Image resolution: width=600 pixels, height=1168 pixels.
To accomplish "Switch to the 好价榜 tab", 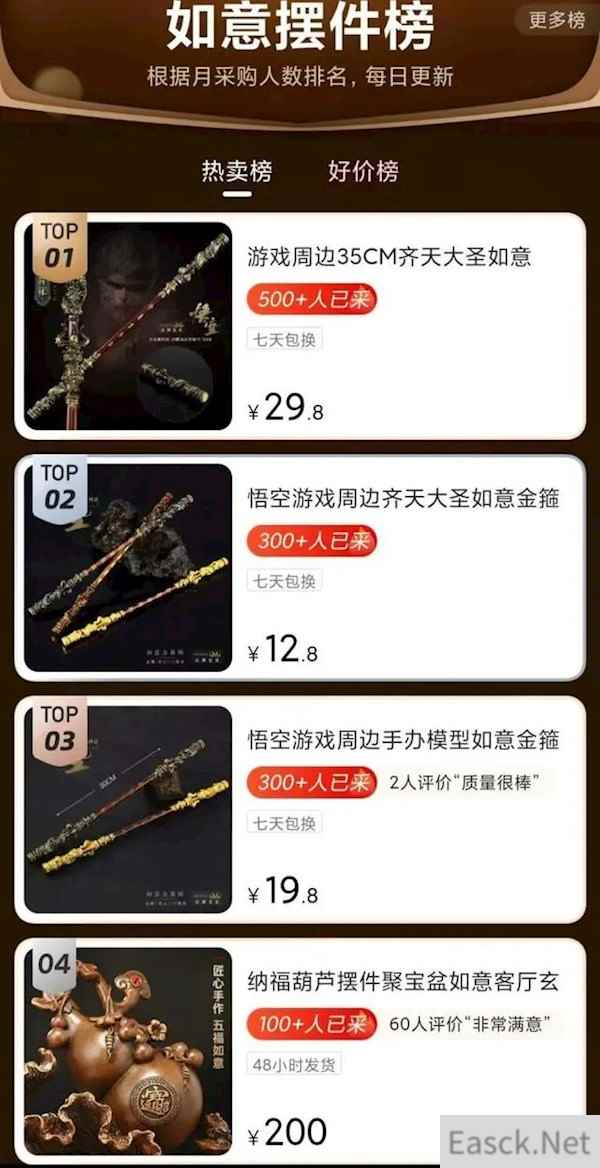I will coord(362,171).
